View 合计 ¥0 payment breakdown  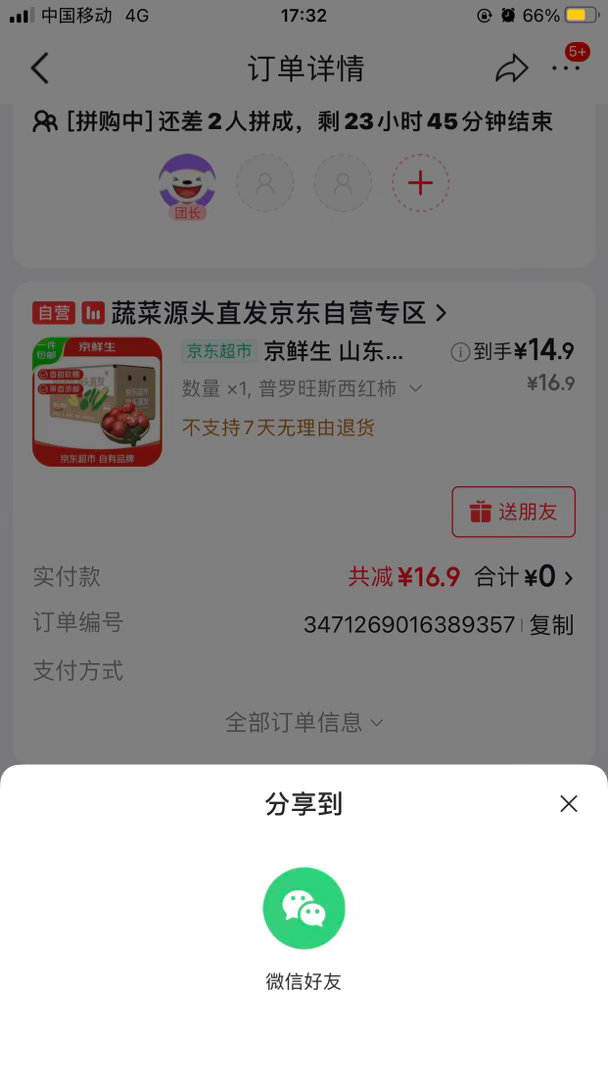[x=524, y=577]
